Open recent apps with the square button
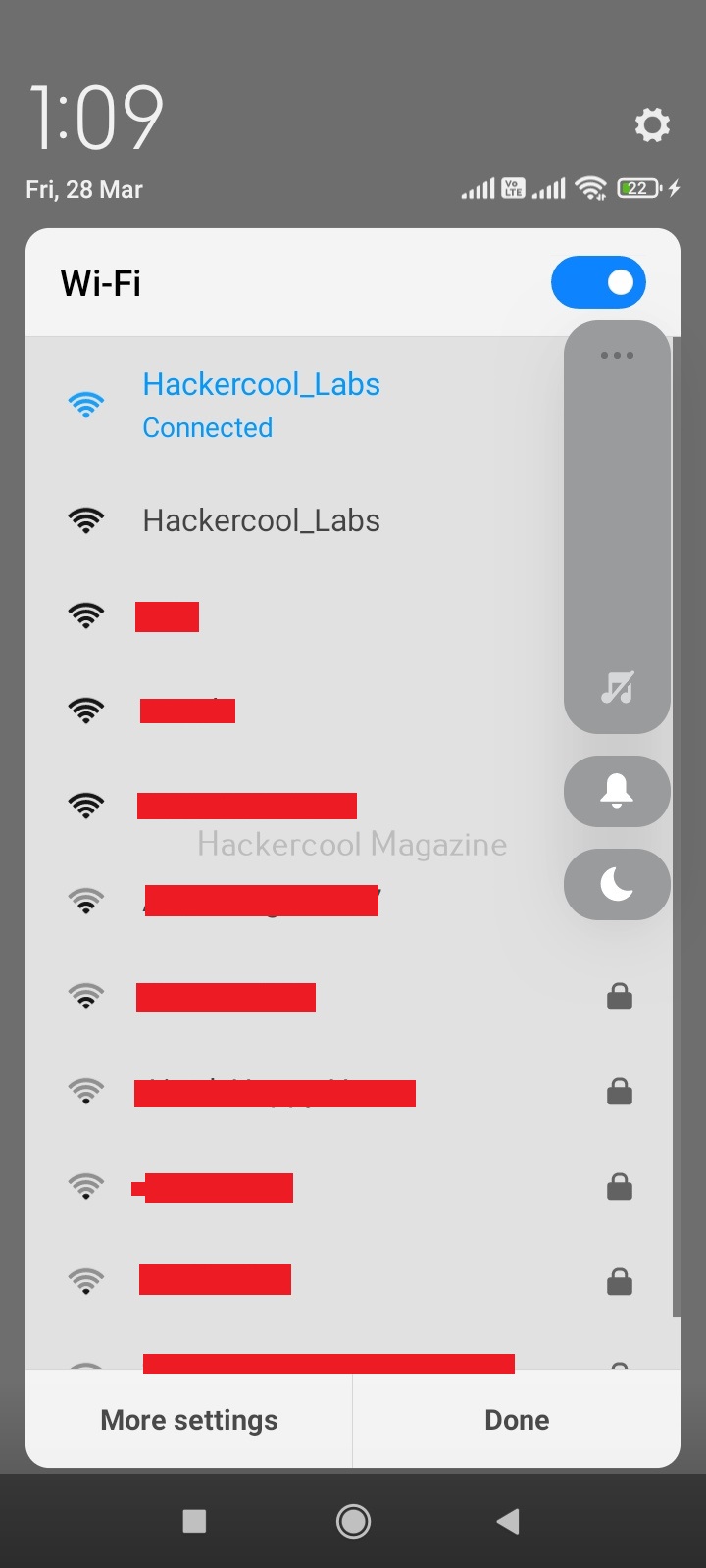 click(x=194, y=1521)
